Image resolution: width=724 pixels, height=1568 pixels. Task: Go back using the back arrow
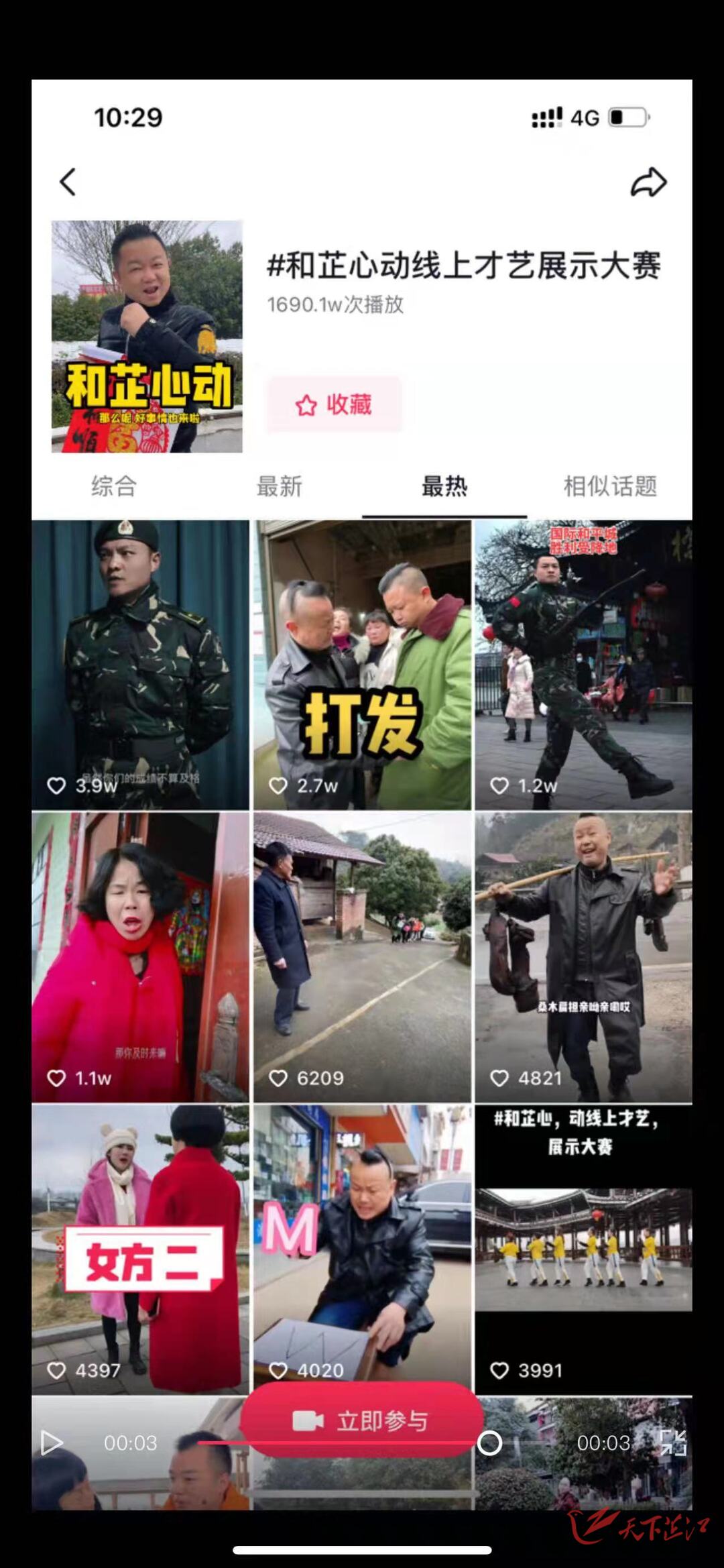(x=68, y=182)
